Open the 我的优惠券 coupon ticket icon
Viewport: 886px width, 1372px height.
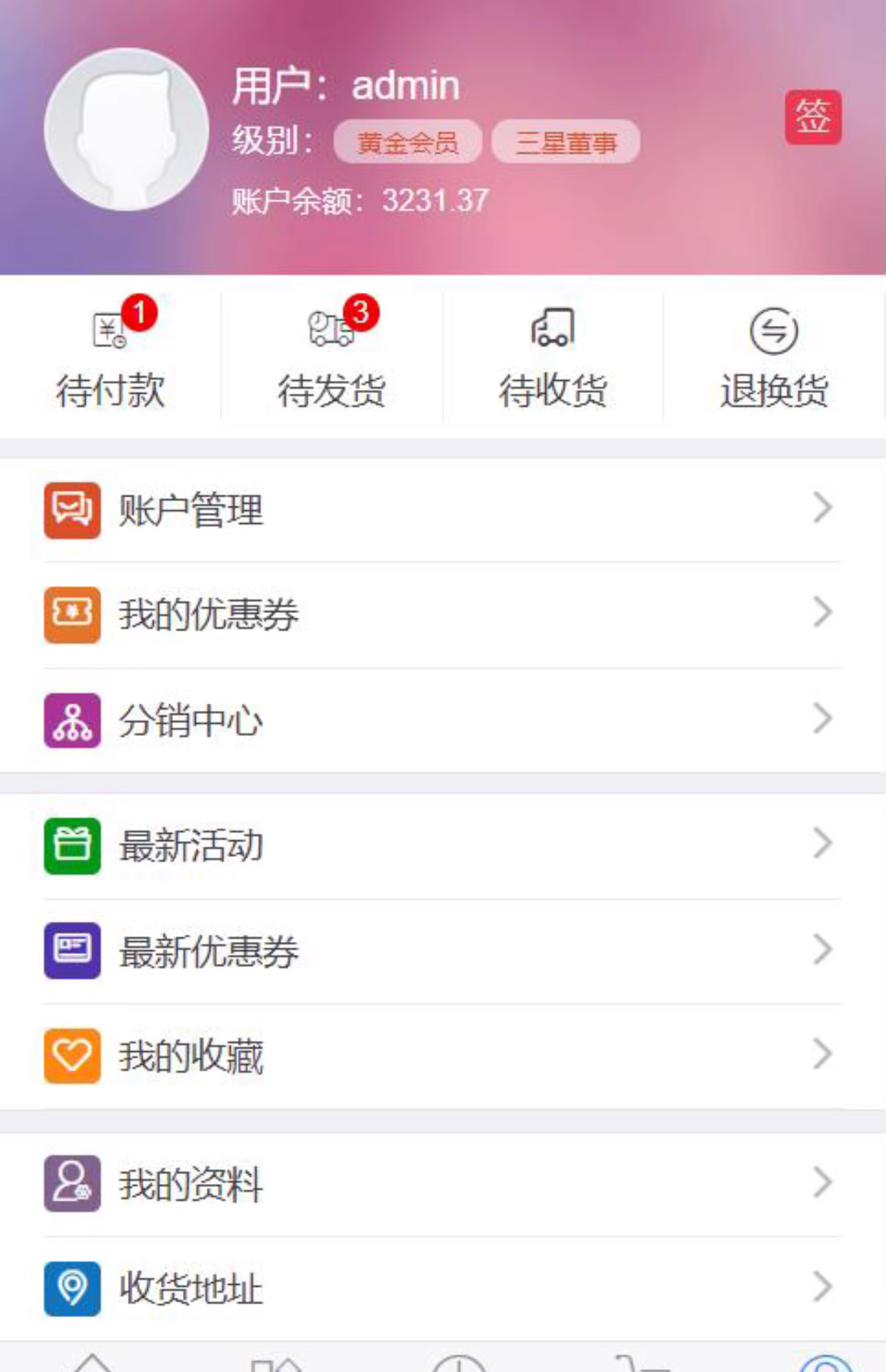click(x=71, y=613)
